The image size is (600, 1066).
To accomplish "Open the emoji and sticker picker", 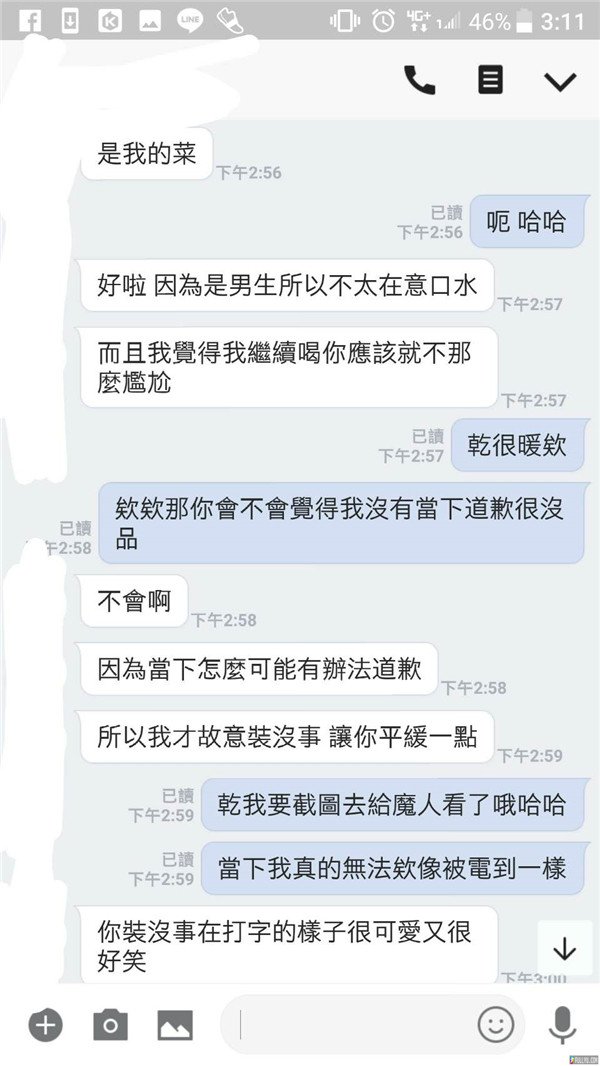I will 495,1024.
